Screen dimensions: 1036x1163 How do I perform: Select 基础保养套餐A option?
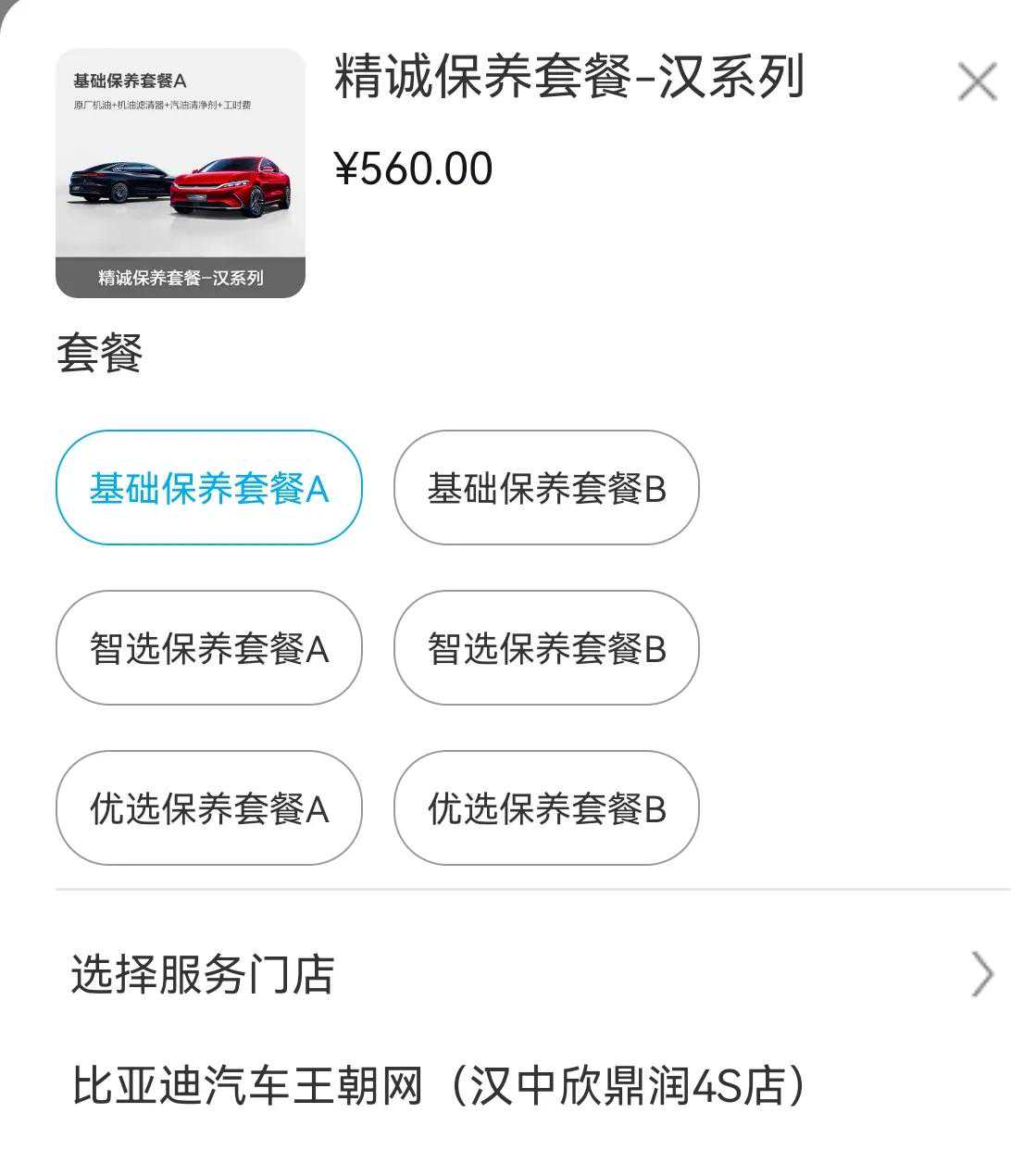click(x=208, y=488)
